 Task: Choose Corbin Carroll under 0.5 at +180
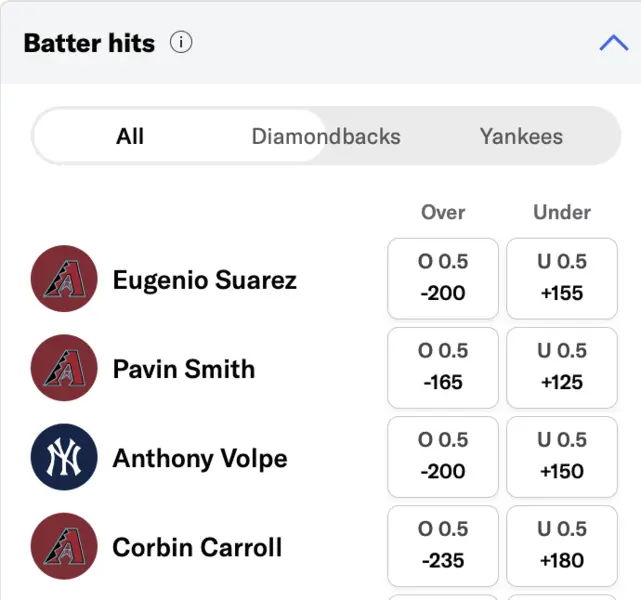coord(561,545)
